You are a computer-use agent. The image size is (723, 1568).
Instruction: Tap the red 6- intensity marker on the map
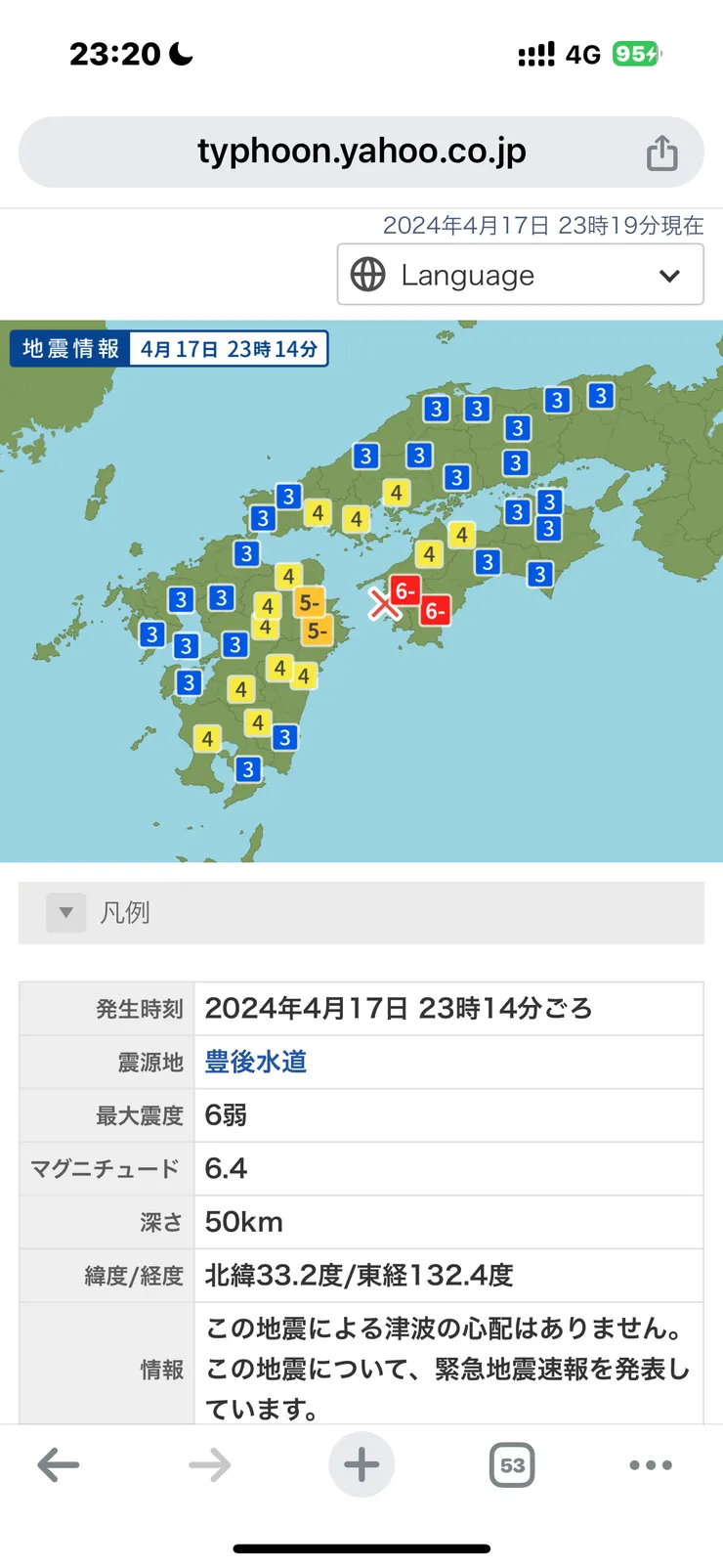406,590
